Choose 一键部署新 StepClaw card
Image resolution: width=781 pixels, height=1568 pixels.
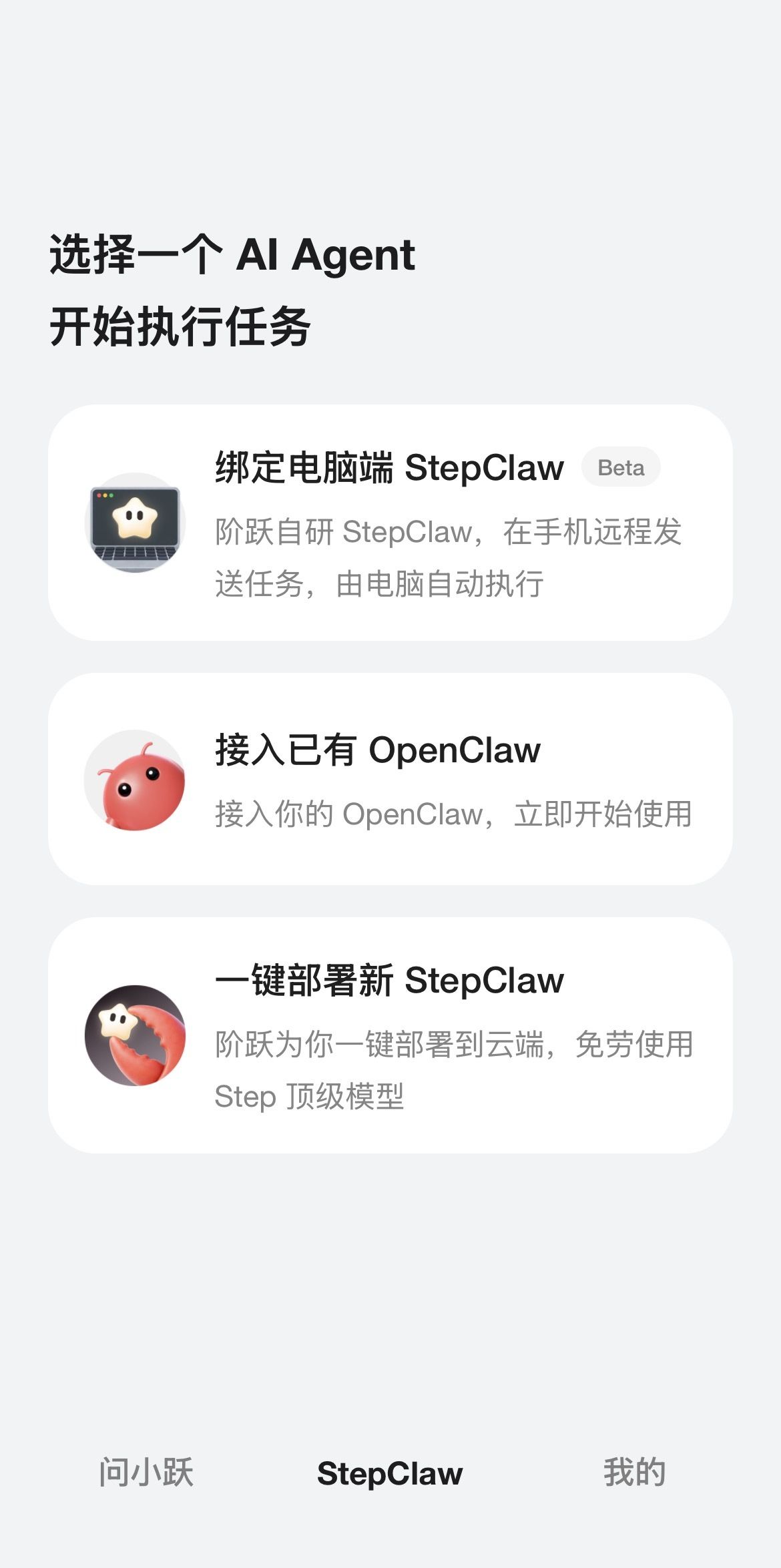(390, 1035)
